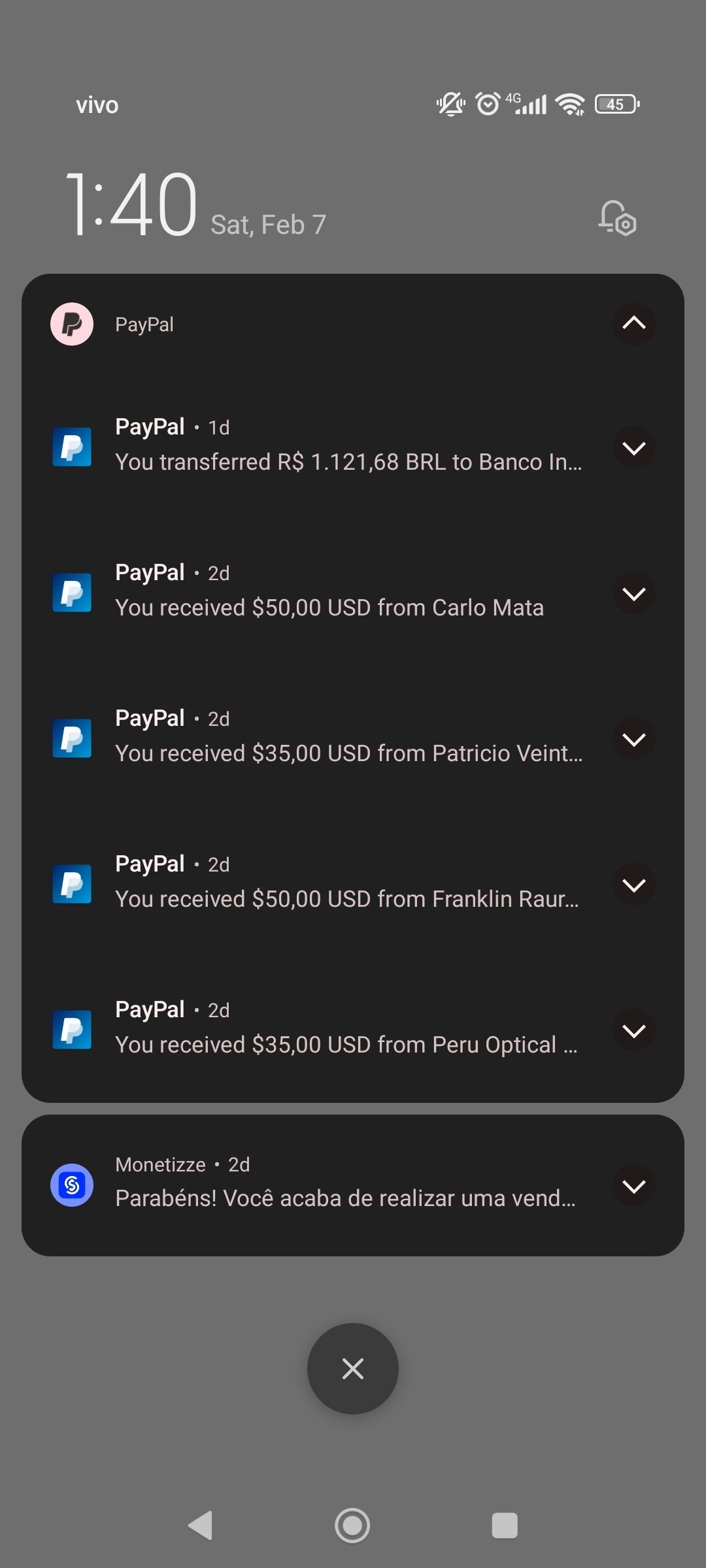Go to the home screen
Viewport: 706px width, 1568px height.
[x=352, y=1526]
